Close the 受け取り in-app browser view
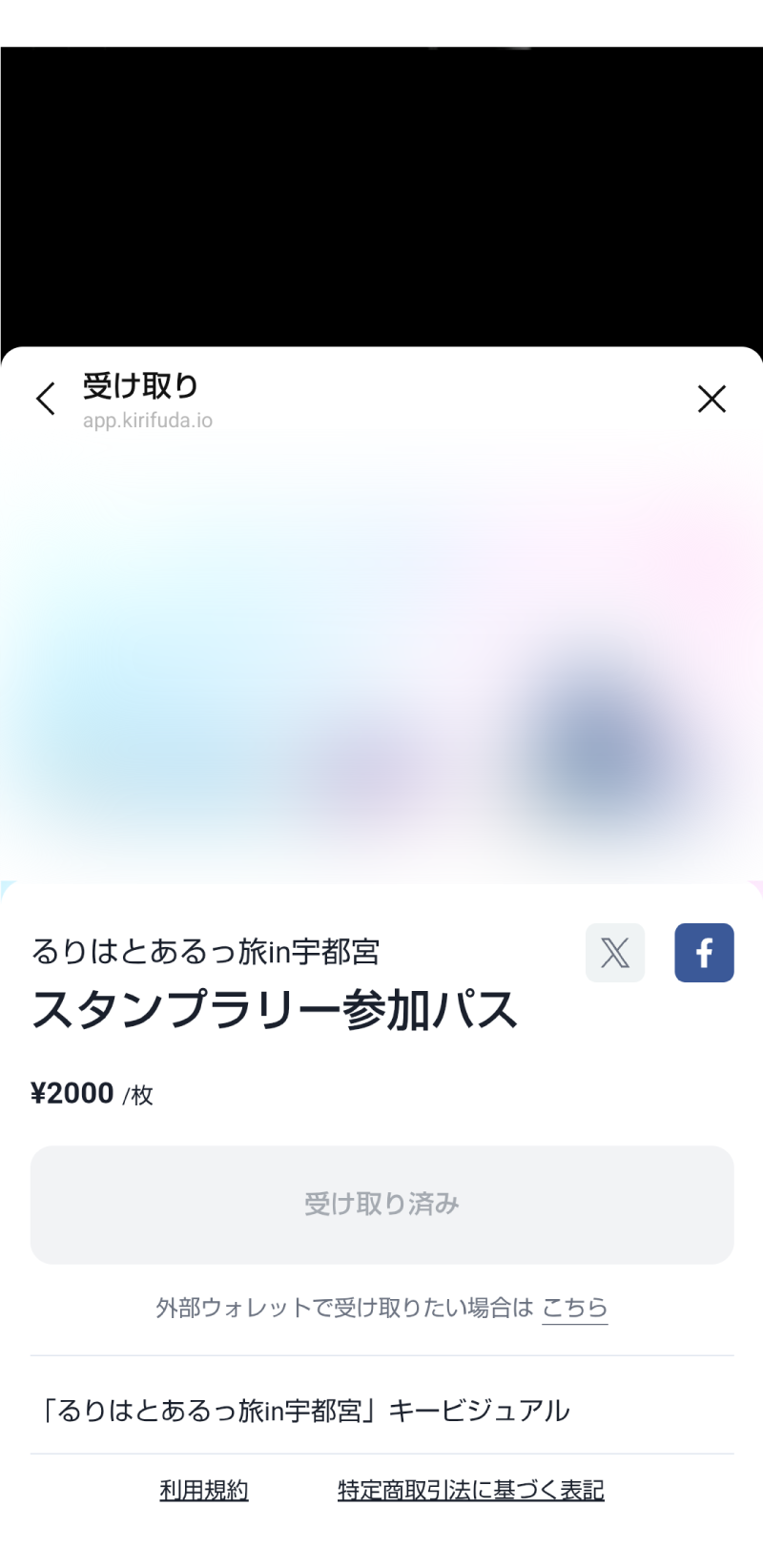The image size is (763, 1568). pos(711,399)
